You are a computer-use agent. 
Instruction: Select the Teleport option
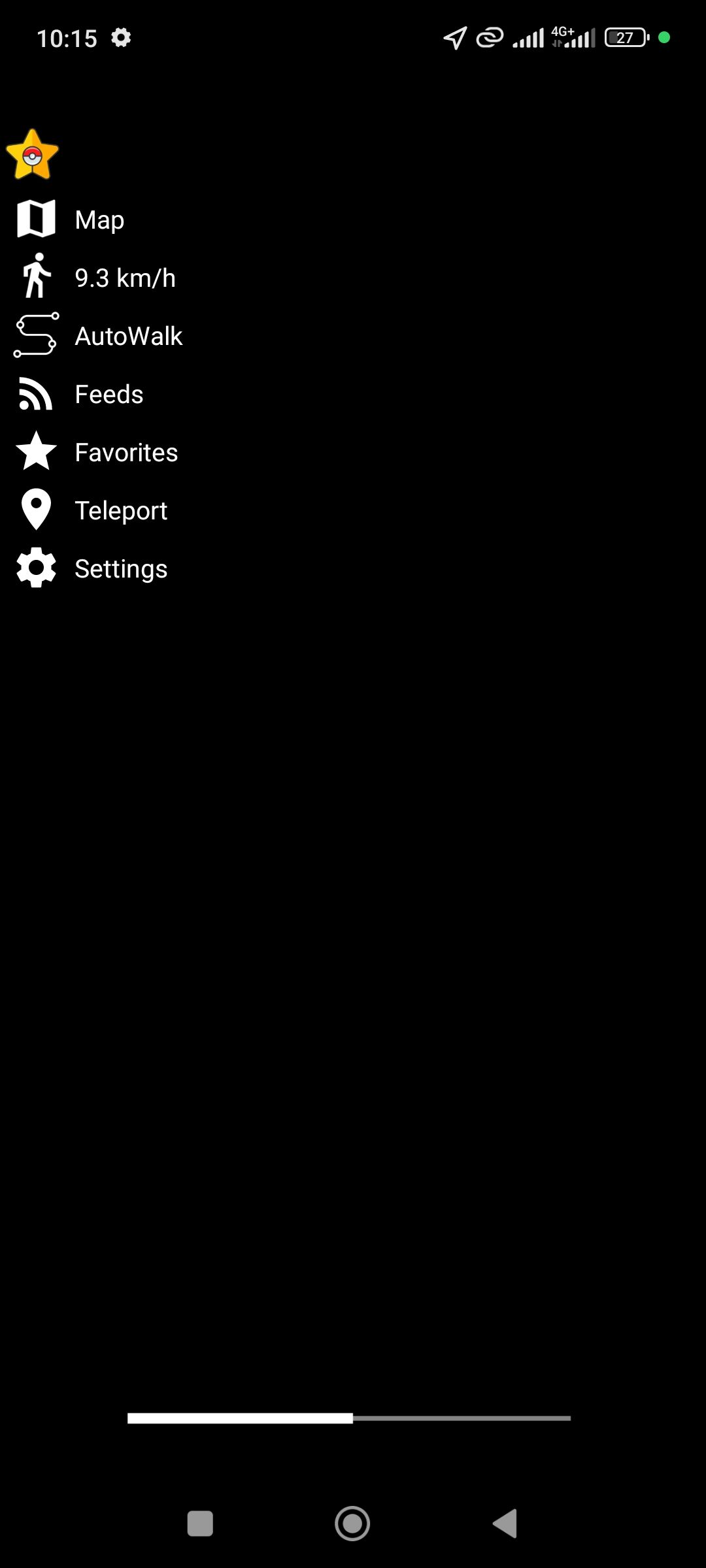click(120, 510)
